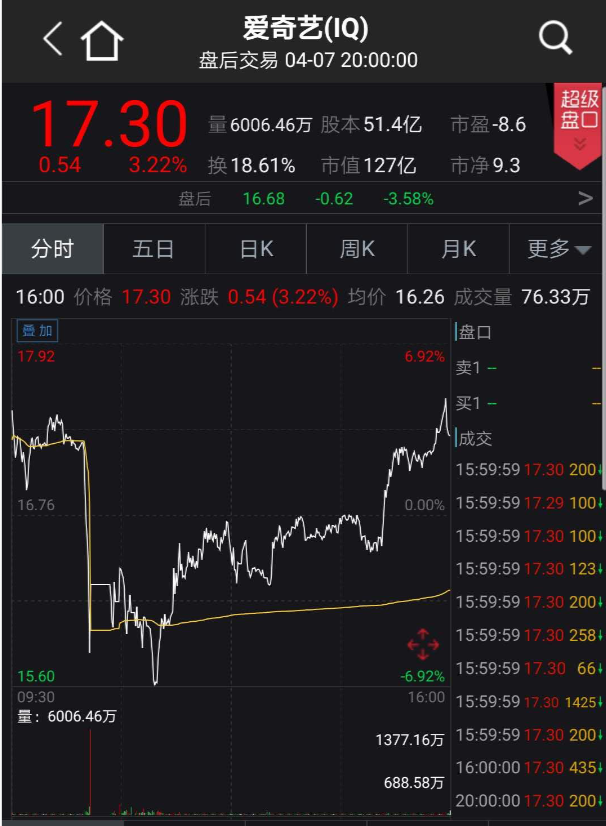This screenshot has height=826, width=606.
Task: Go back to the previous page
Action: coord(52,40)
